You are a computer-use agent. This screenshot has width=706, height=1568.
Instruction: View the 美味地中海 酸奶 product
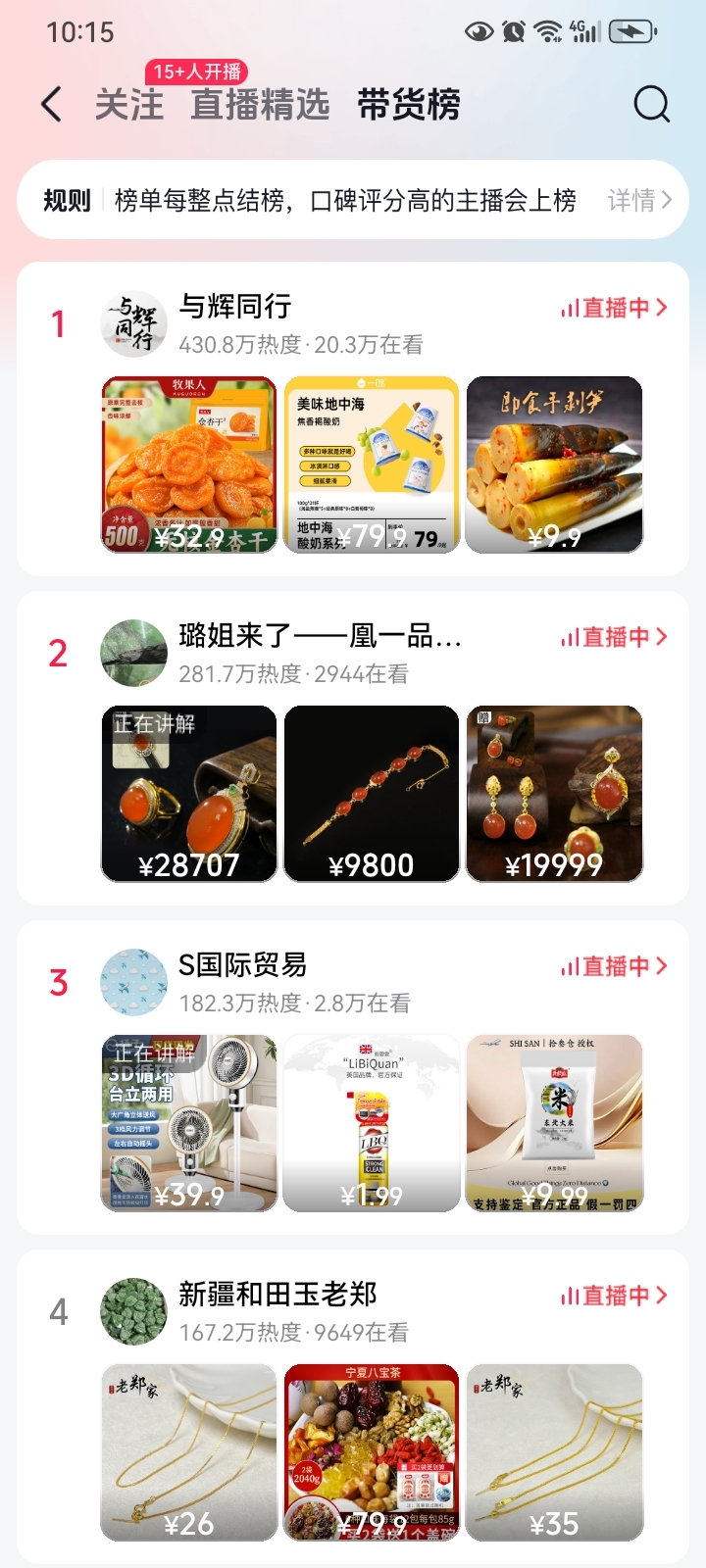(x=372, y=465)
